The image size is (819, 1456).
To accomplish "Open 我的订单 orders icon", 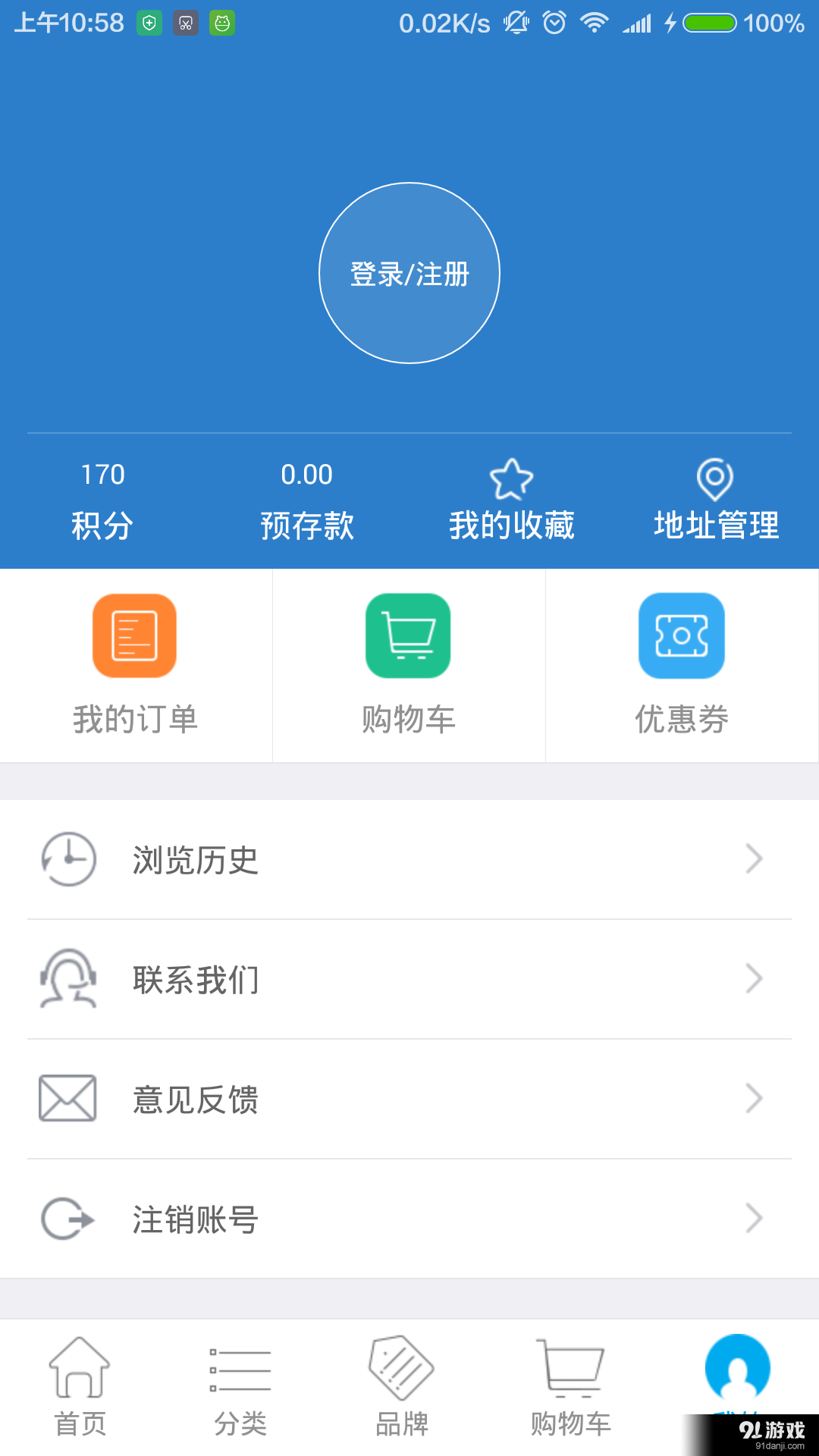I will click(133, 635).
